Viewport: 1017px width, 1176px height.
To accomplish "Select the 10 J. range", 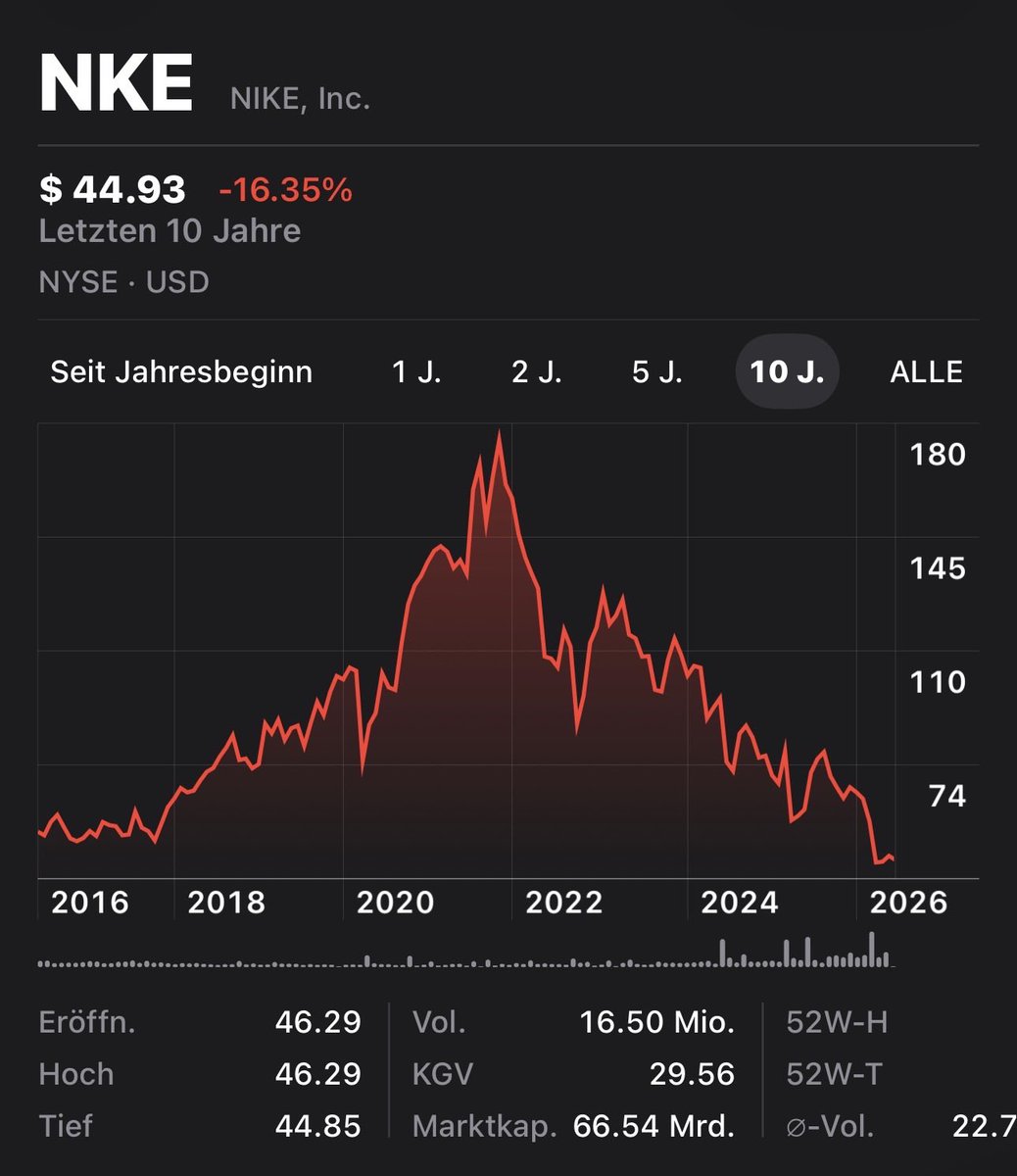I will pyautogui.click(x=787, y=371).
